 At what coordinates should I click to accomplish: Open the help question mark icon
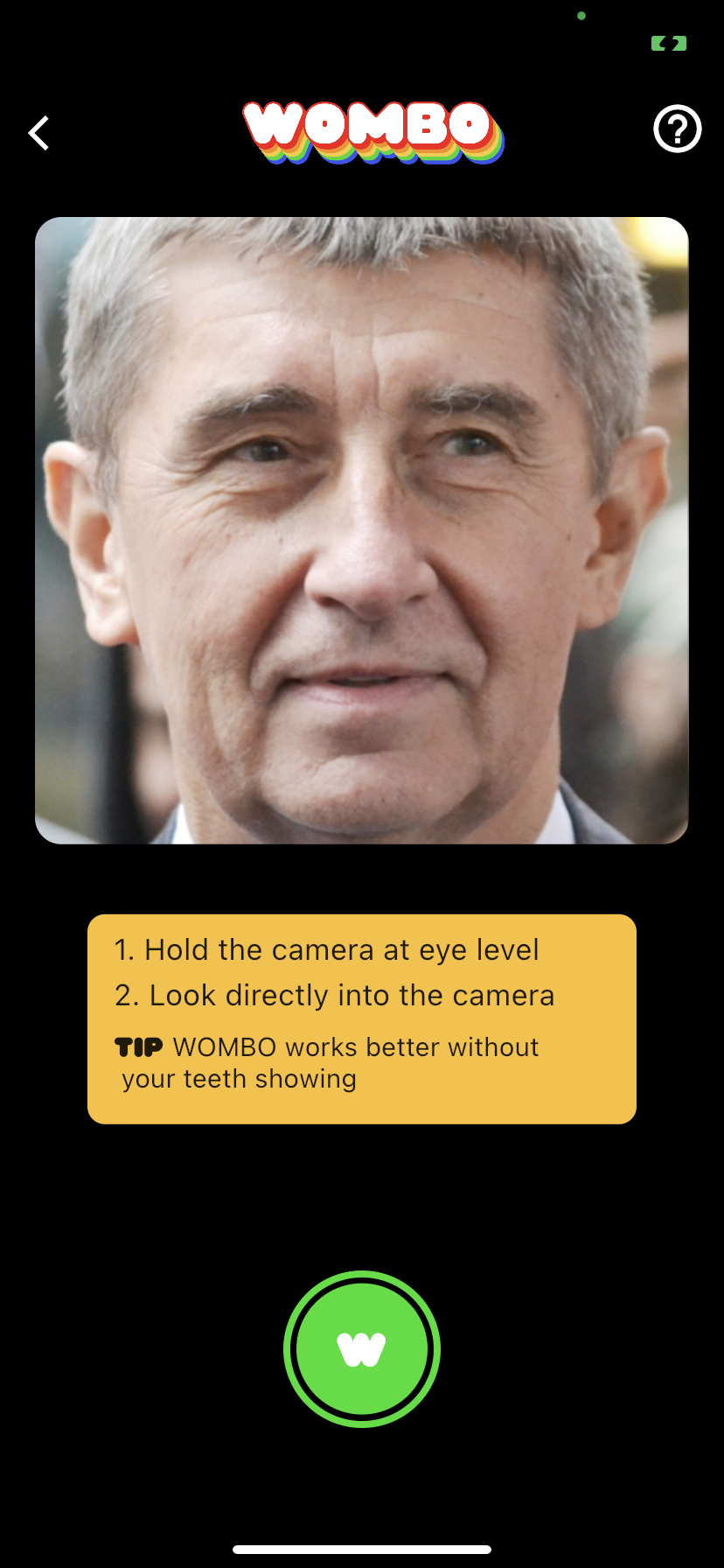click(677, 129)
